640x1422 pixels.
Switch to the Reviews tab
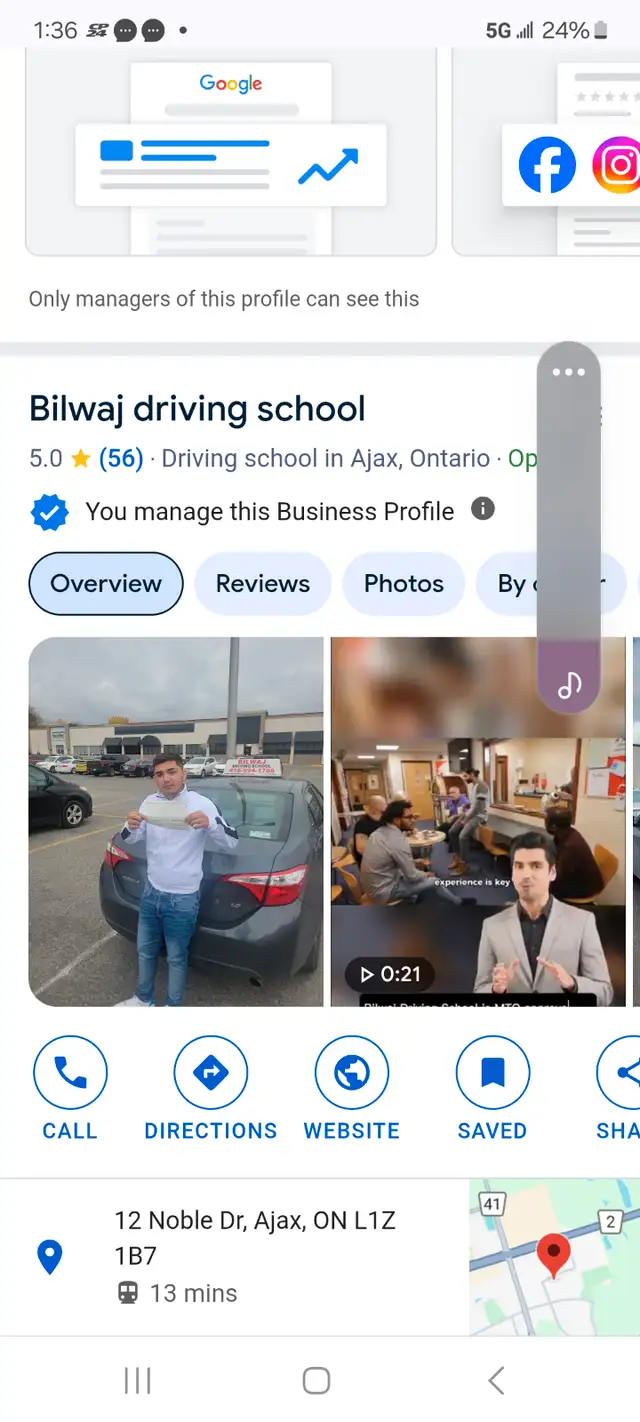(263, 583)
